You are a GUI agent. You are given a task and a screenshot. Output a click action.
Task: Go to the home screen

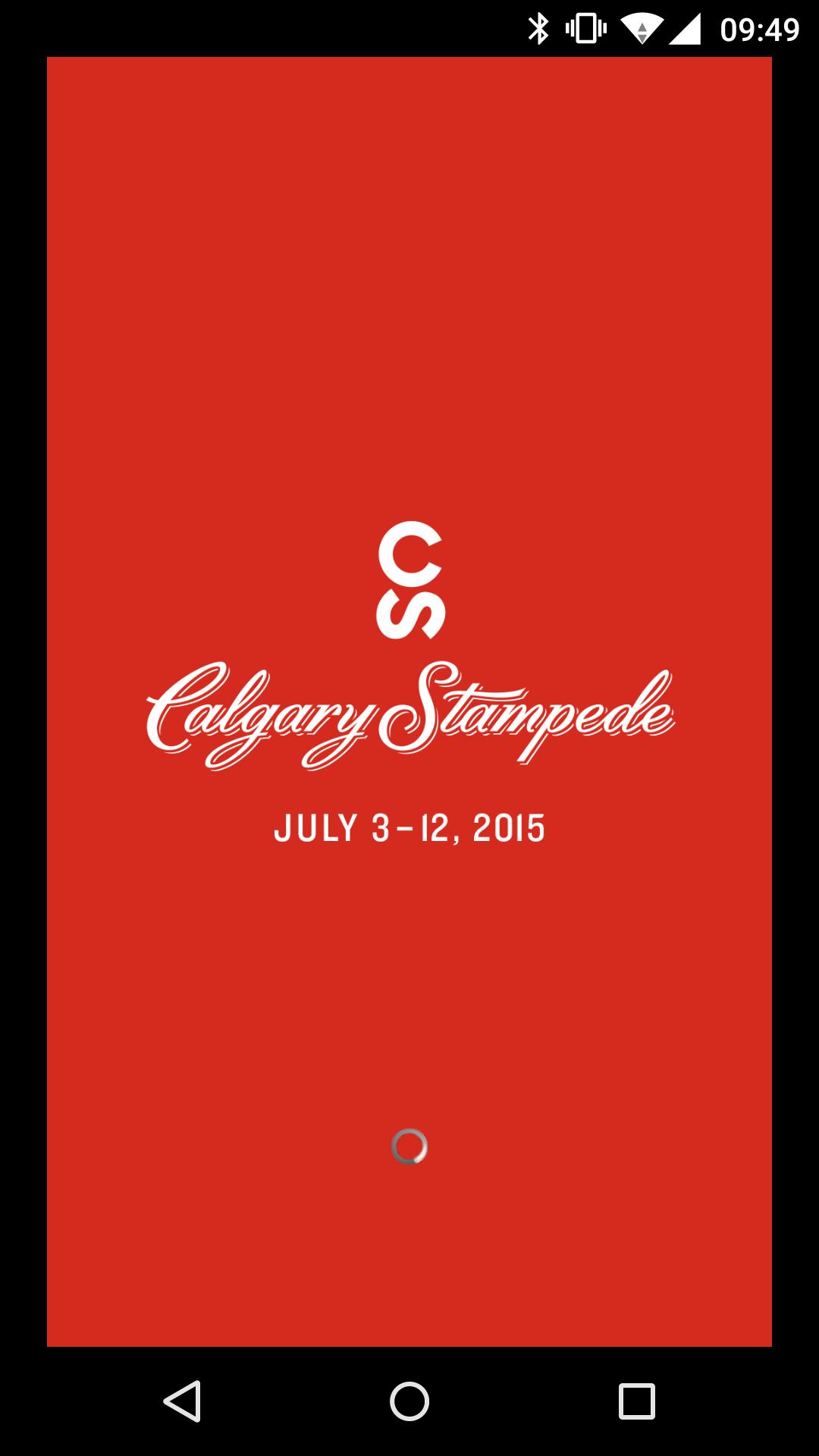coord(409,1401)
